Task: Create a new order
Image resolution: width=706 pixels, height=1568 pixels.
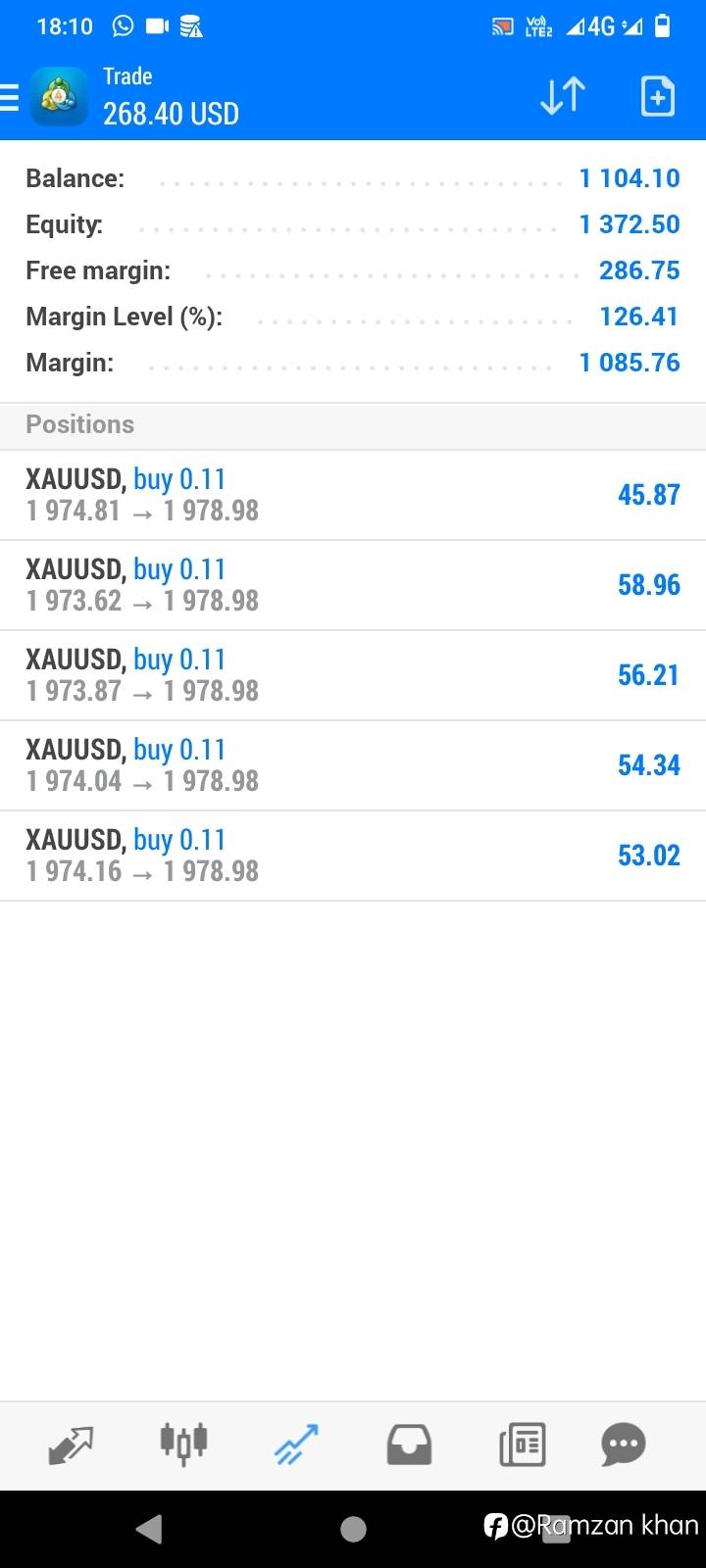Action: point(657,96)
